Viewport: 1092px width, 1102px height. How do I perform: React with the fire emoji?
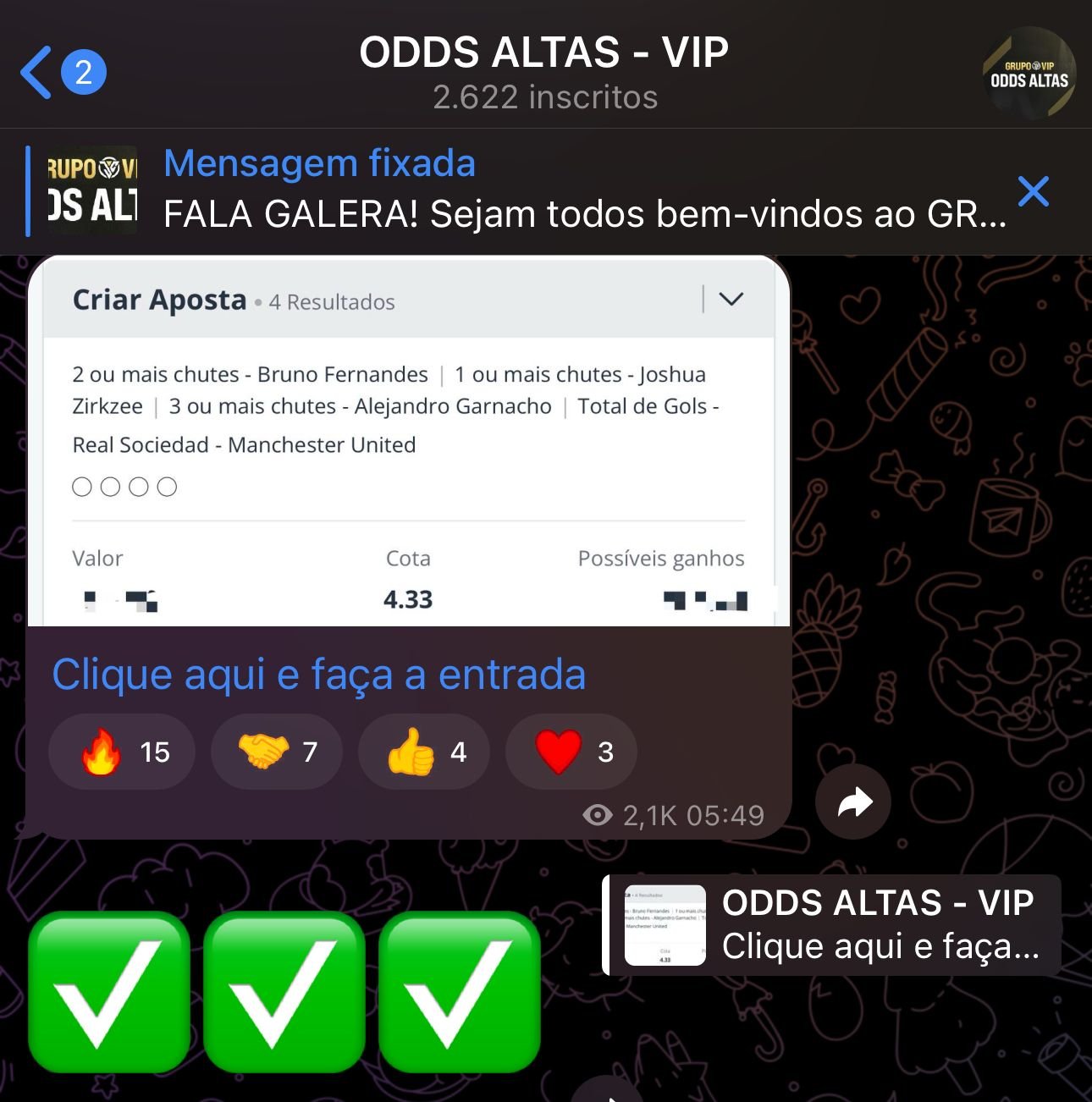point(123,752)
